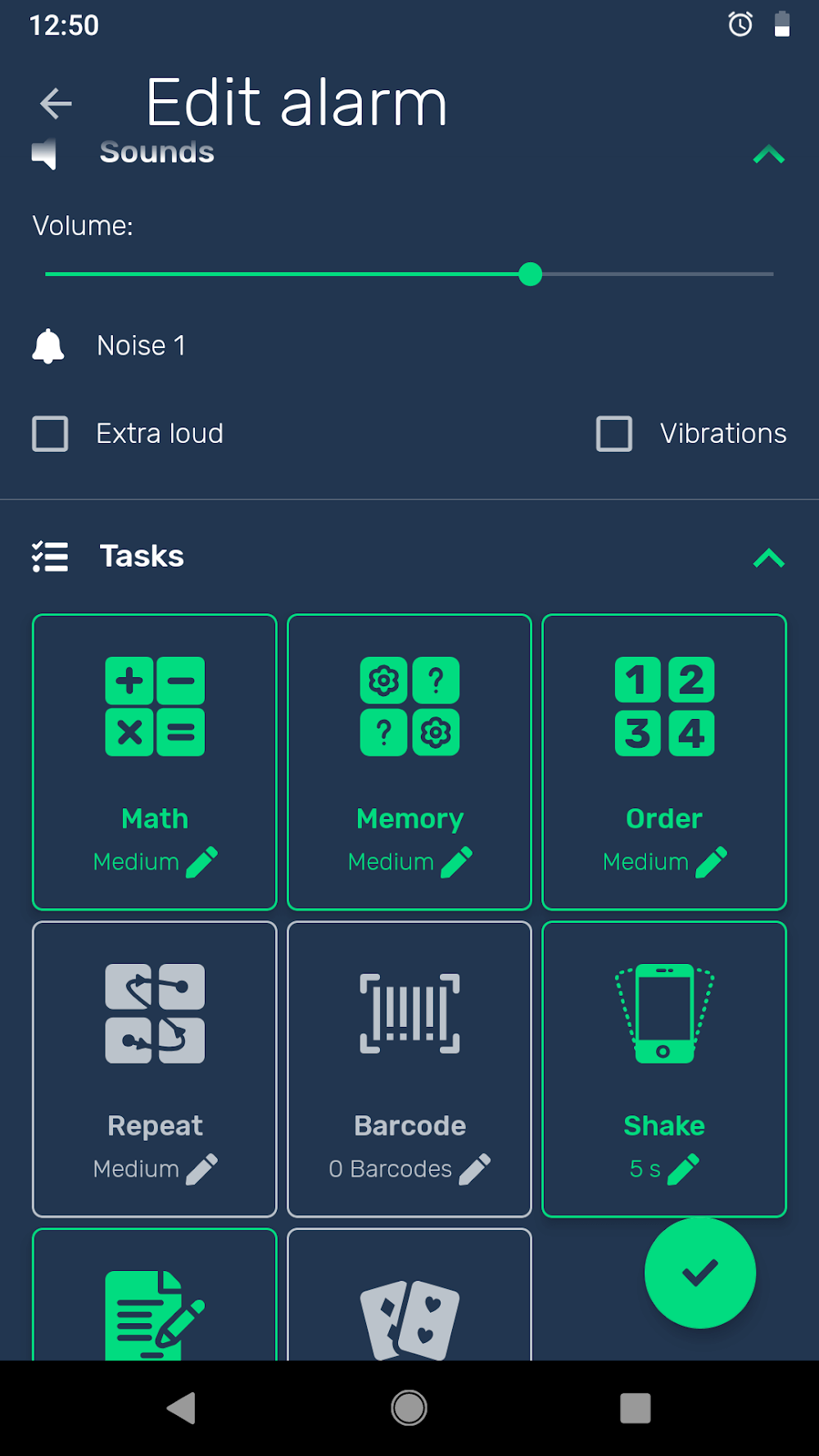Edit Shake task duration
Screen dimensions: 819x1456
pos(683,1169)
